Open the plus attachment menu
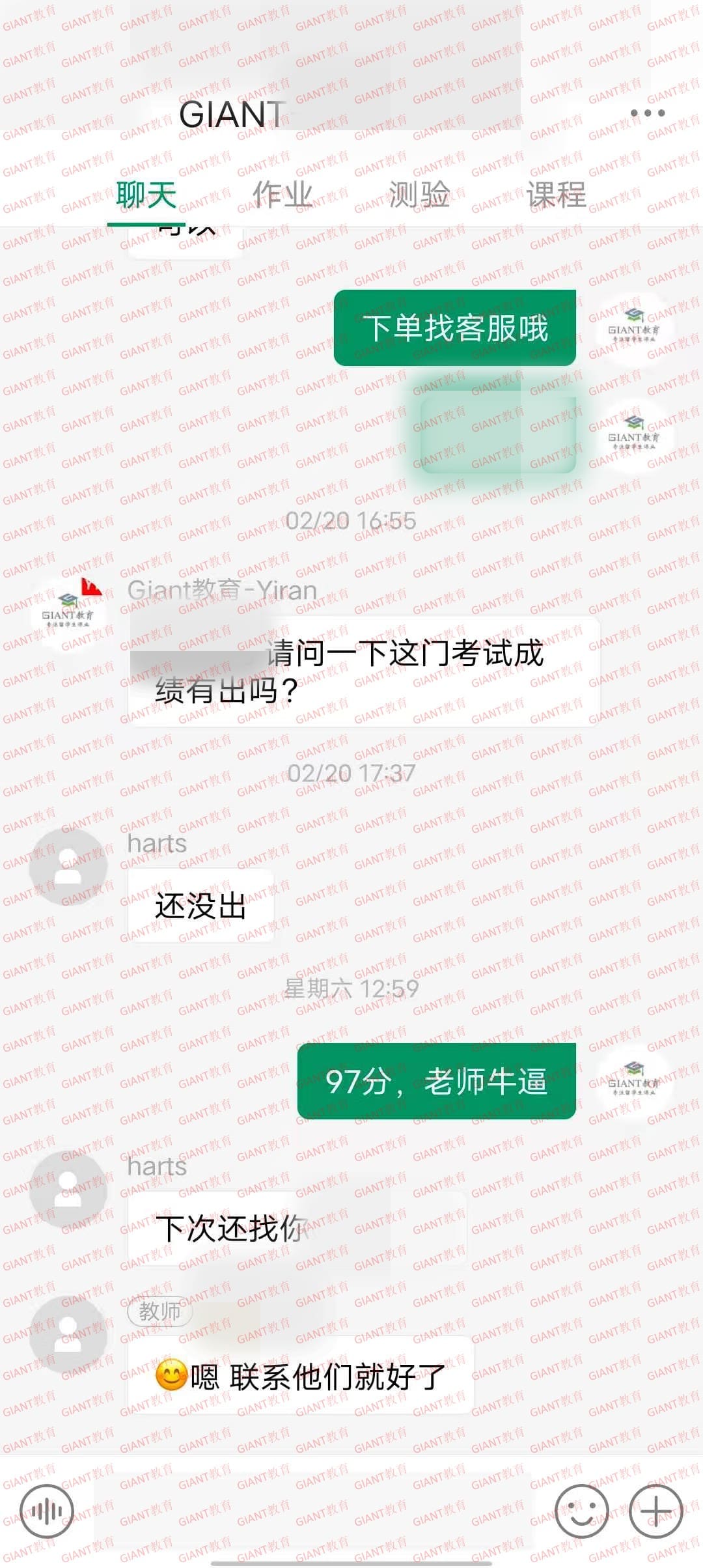The image size is (703, 1568). (655, 1511)
